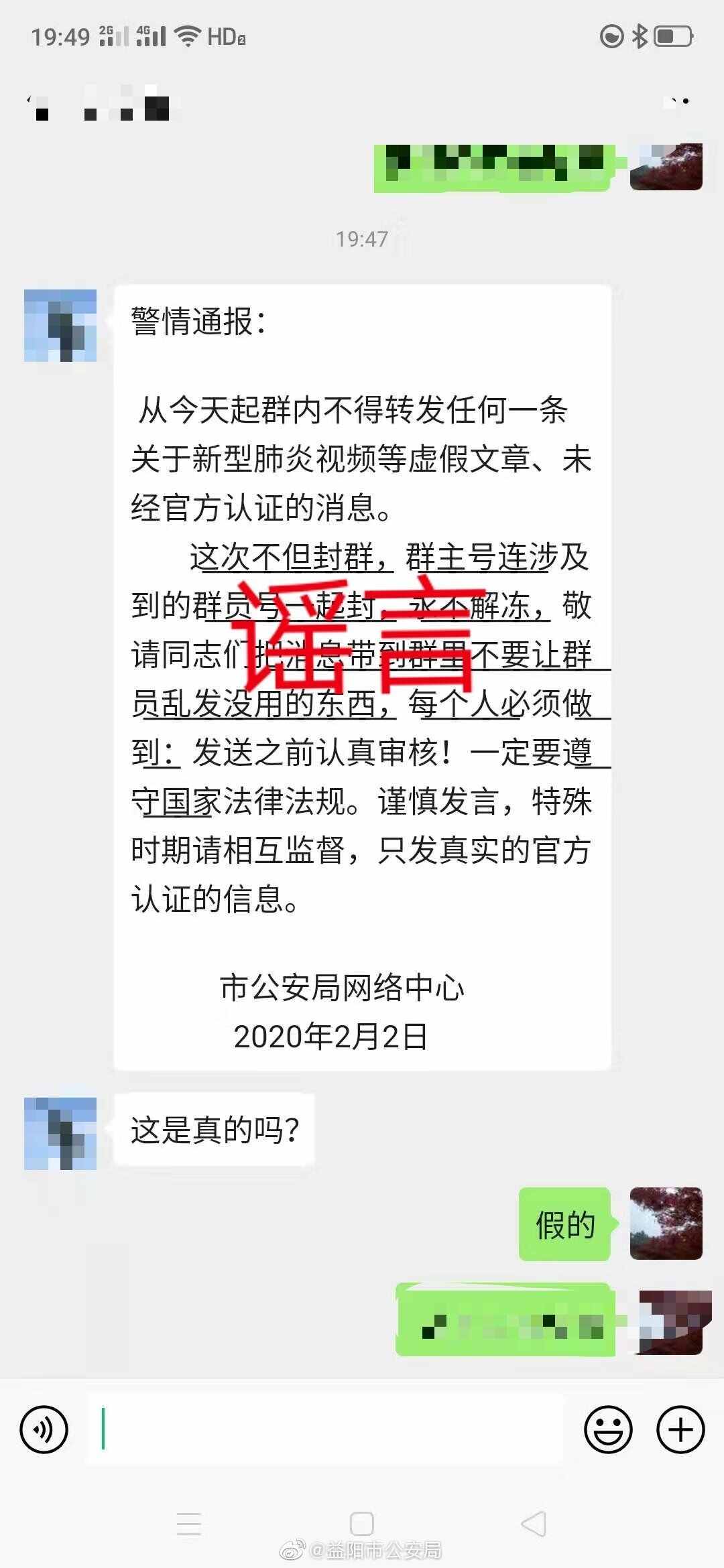The width and height of the screenshot is (724, 1568).
Task: Switch to voice message input
Action: coord(44,1430)
